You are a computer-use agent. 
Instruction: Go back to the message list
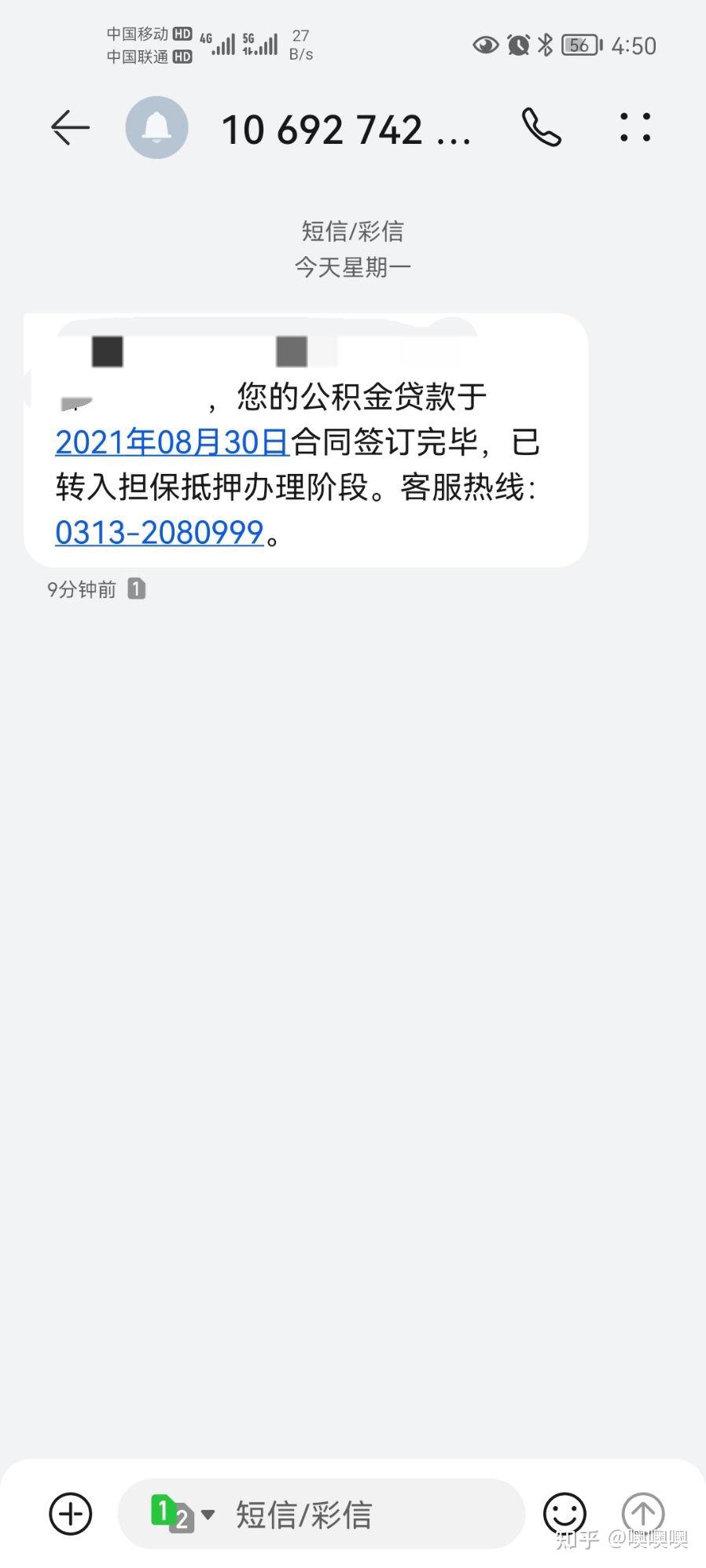[70, 127]
